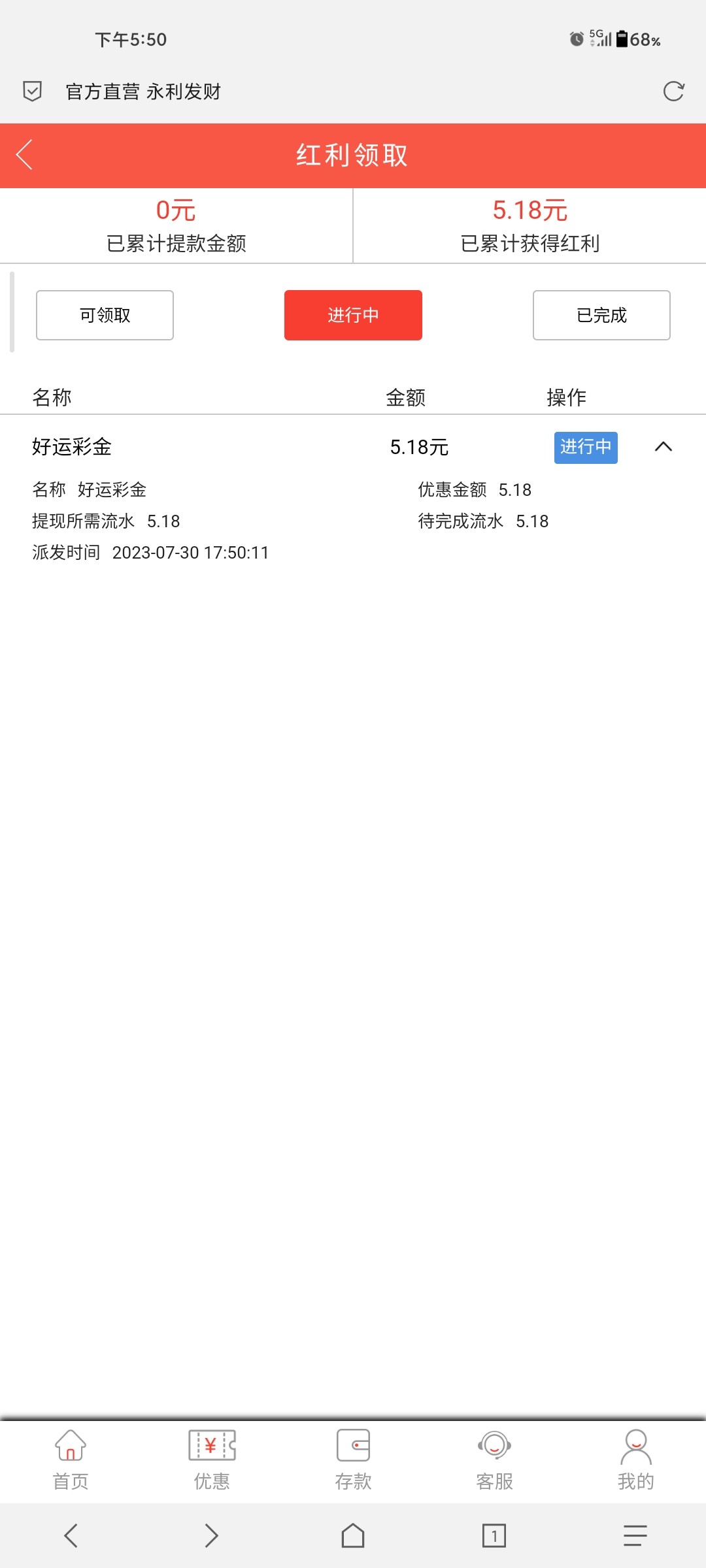Screen dimensions: 706x1568
Task: Tap the browser back arrow
Action: 71,1535
